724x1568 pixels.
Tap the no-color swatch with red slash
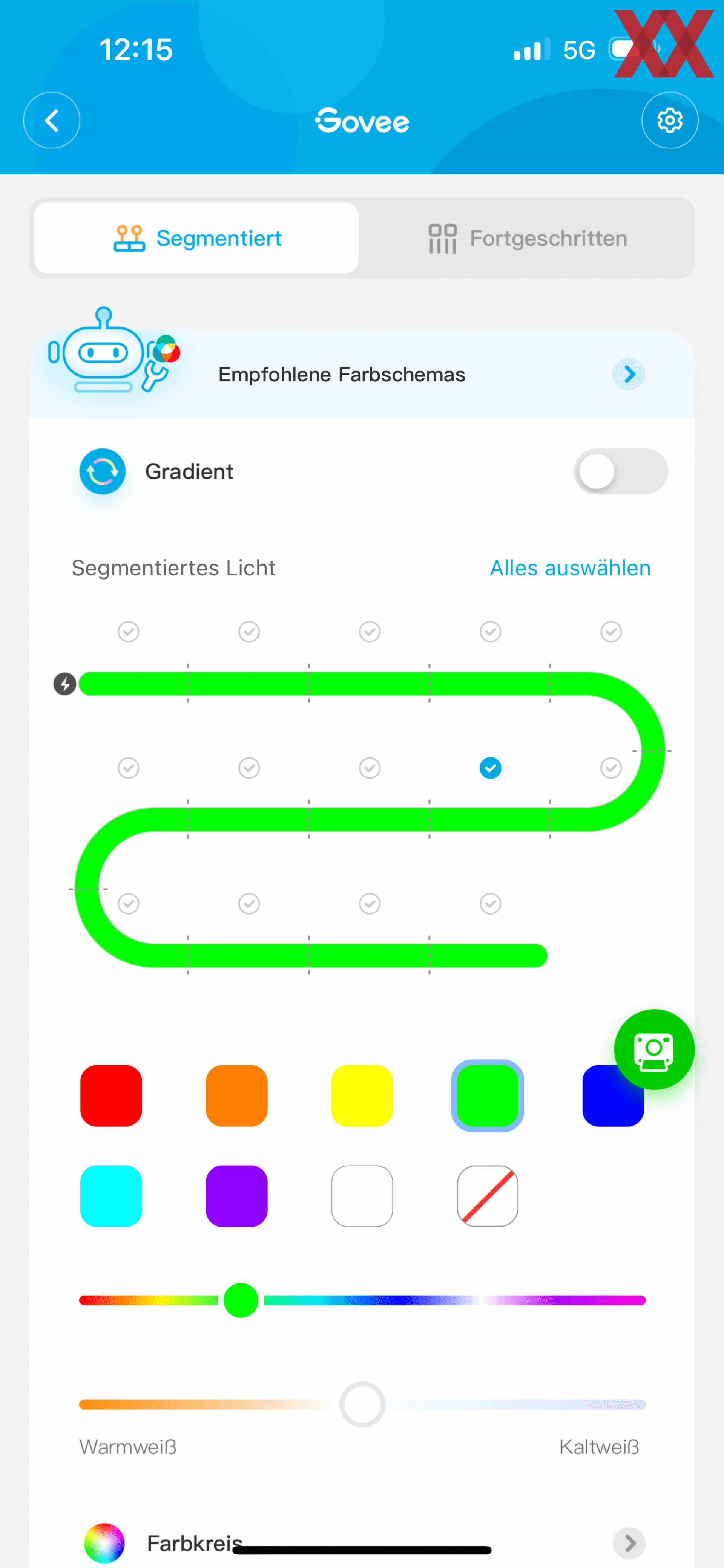click(488, 1196)
